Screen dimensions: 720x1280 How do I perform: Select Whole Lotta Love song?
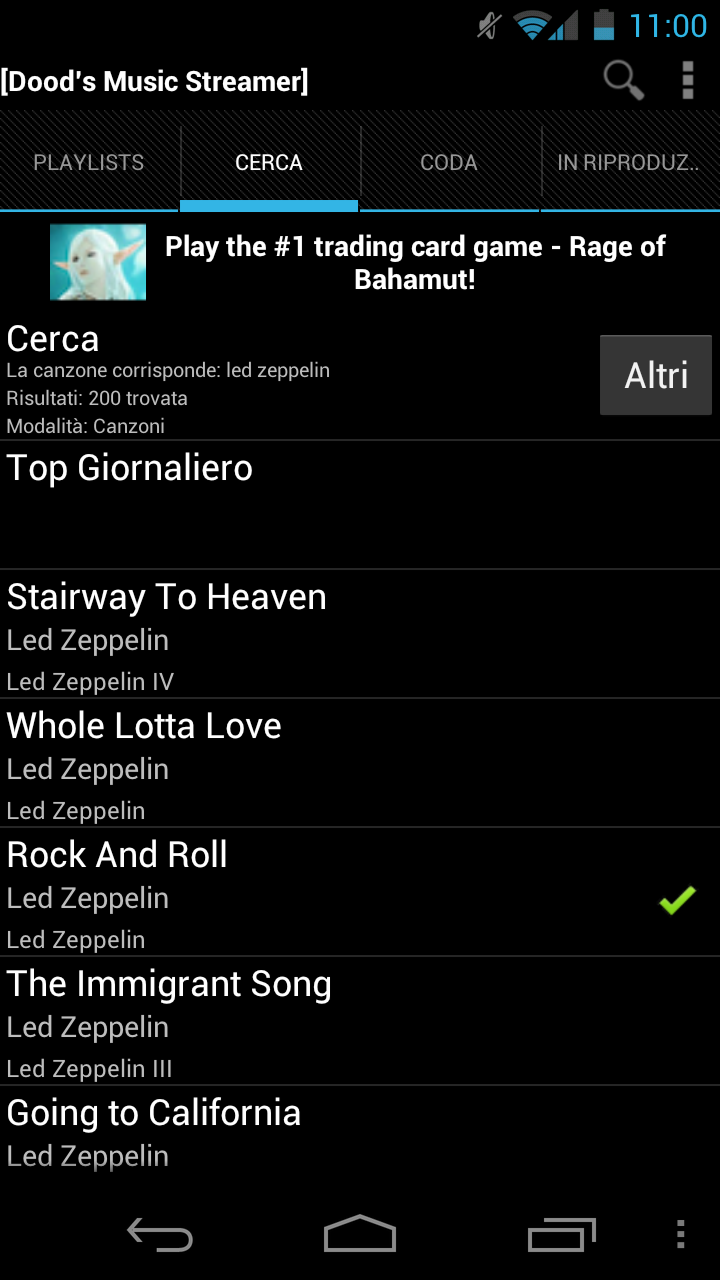(x=360, y=763)
